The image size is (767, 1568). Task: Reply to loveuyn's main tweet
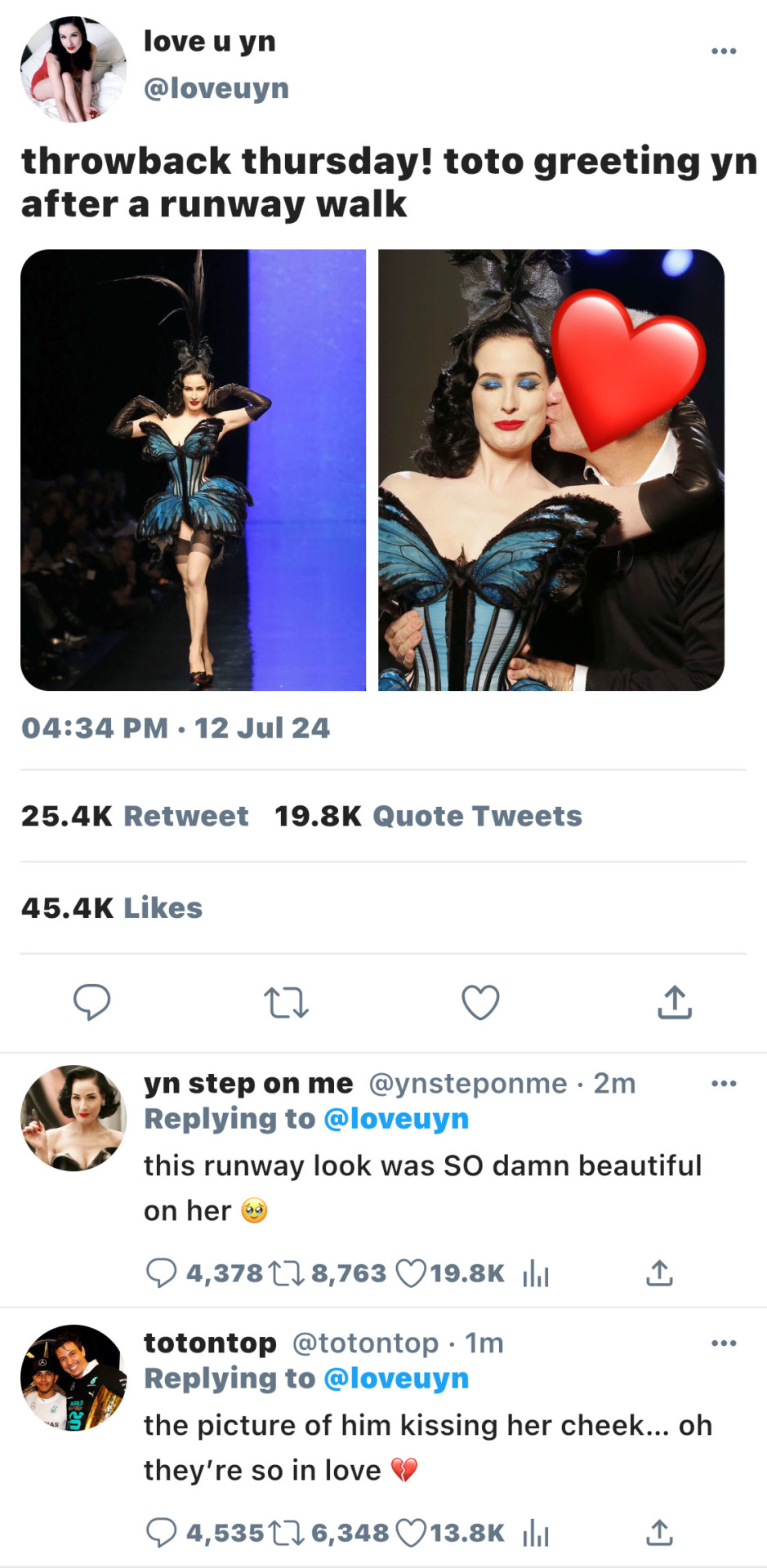[x=91, y=1002]
